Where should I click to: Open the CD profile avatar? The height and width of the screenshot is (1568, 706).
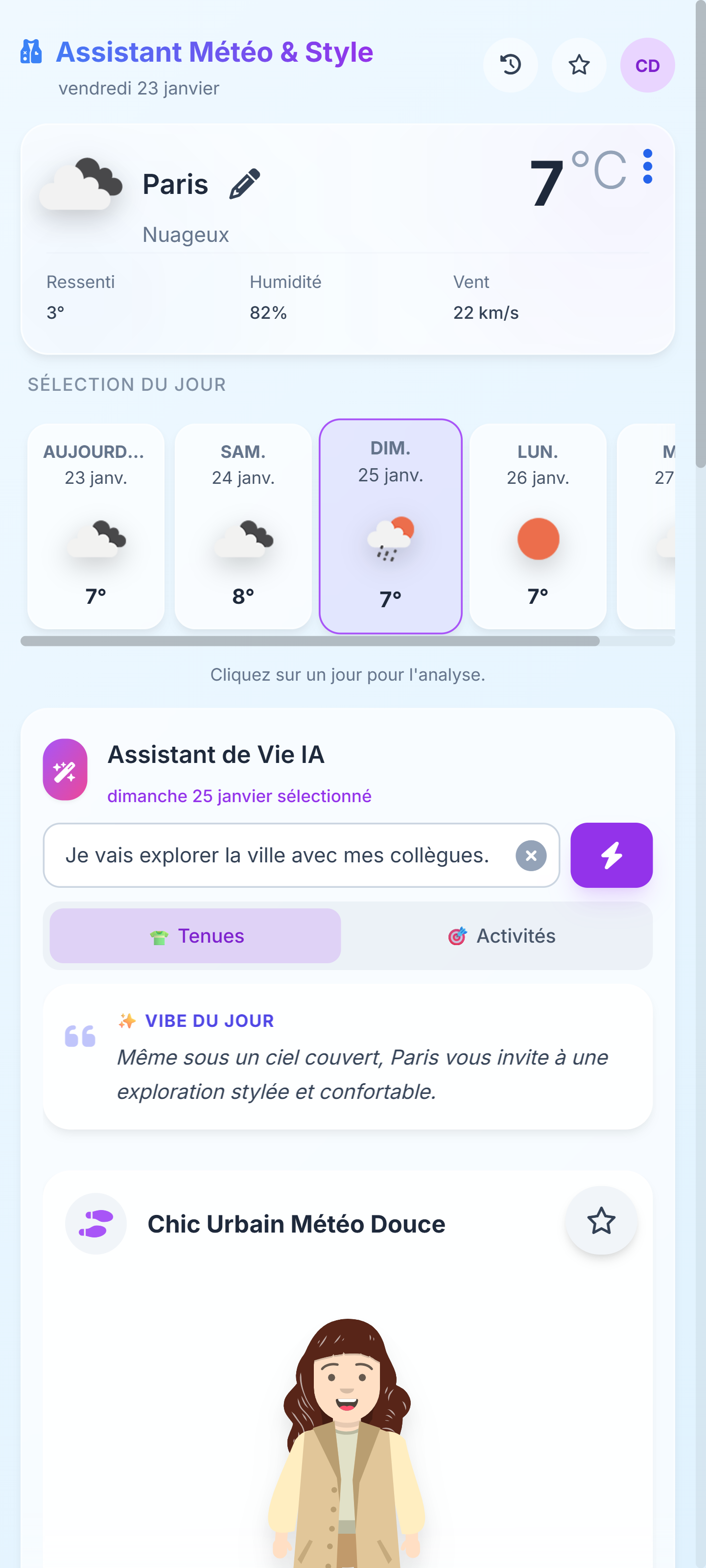click(648, 65)
